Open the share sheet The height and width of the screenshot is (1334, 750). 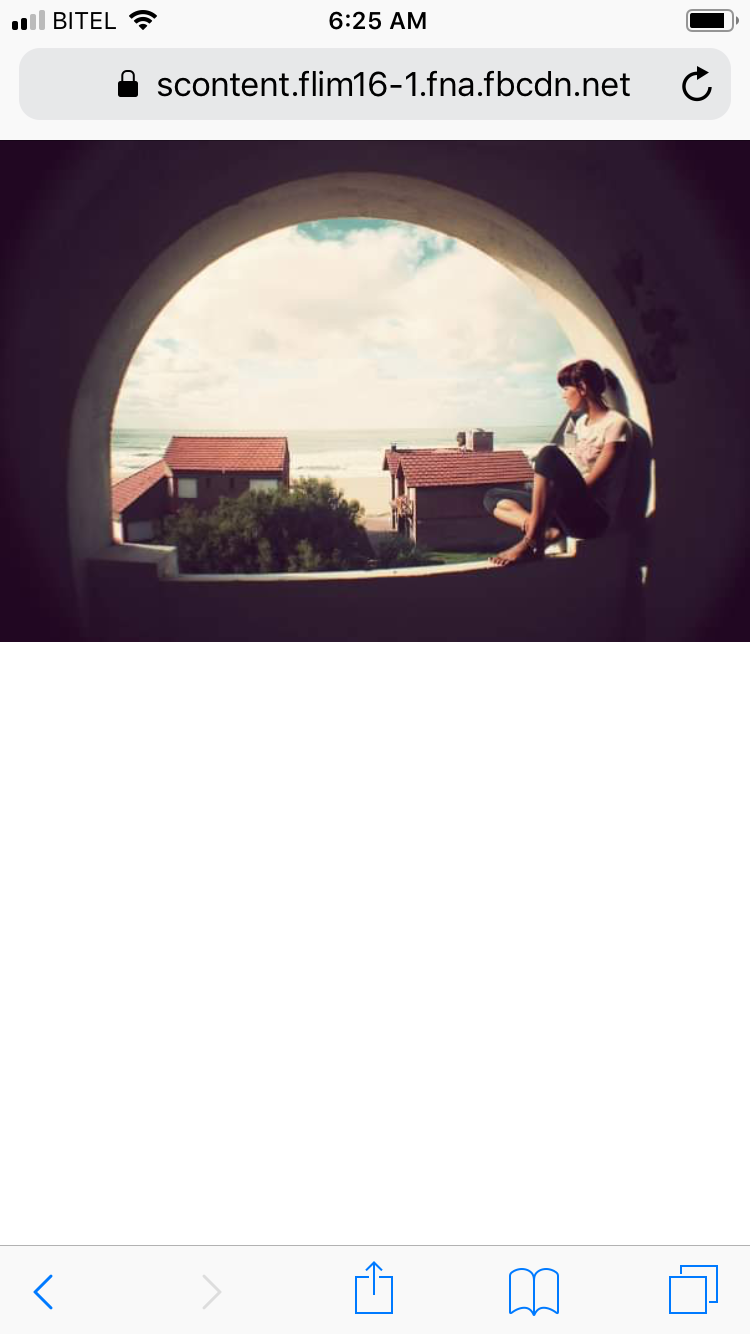[374, 1288]
